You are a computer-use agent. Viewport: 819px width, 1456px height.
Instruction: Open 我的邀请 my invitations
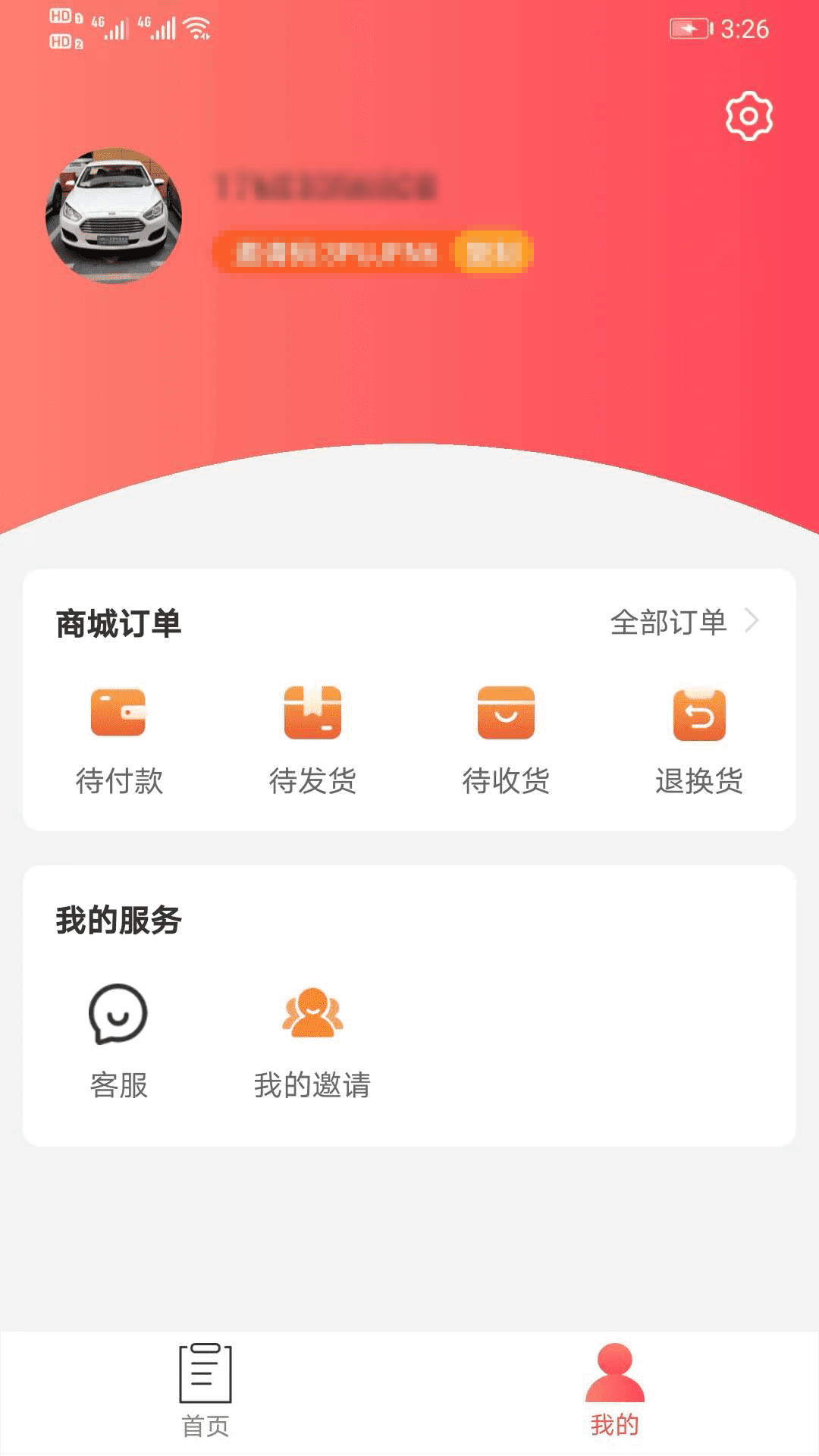point(312,1040)
